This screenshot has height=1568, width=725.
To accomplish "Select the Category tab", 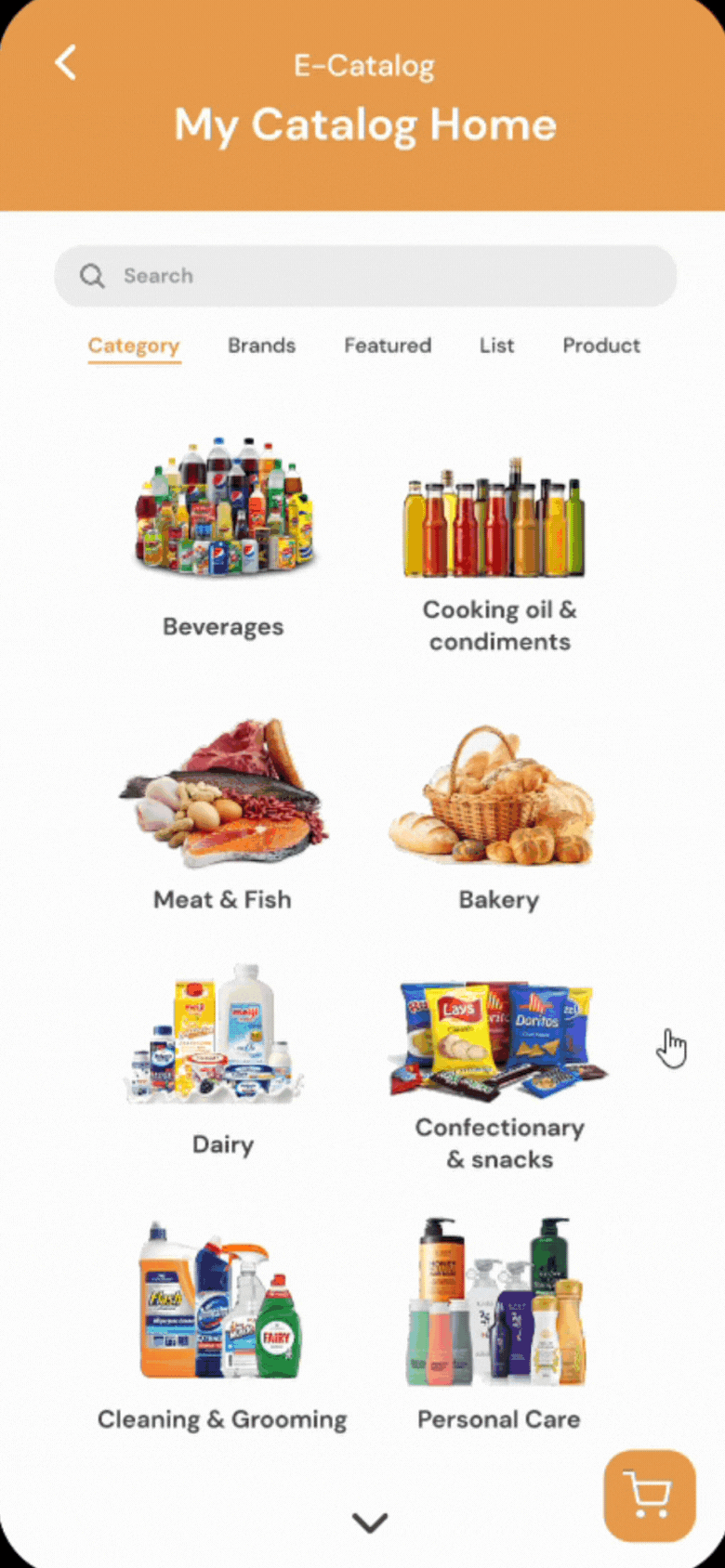I will [x=134, y=346].
